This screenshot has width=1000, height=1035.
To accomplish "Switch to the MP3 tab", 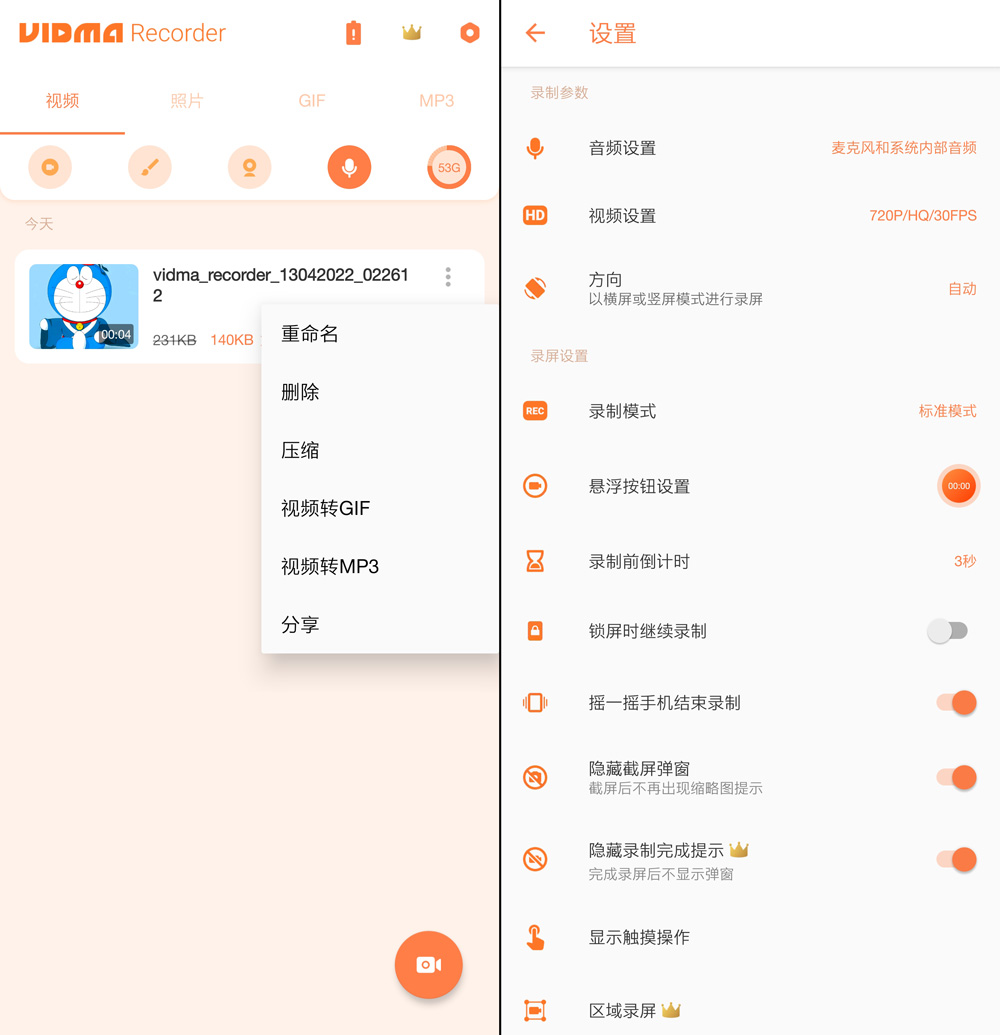I will 436,100.
